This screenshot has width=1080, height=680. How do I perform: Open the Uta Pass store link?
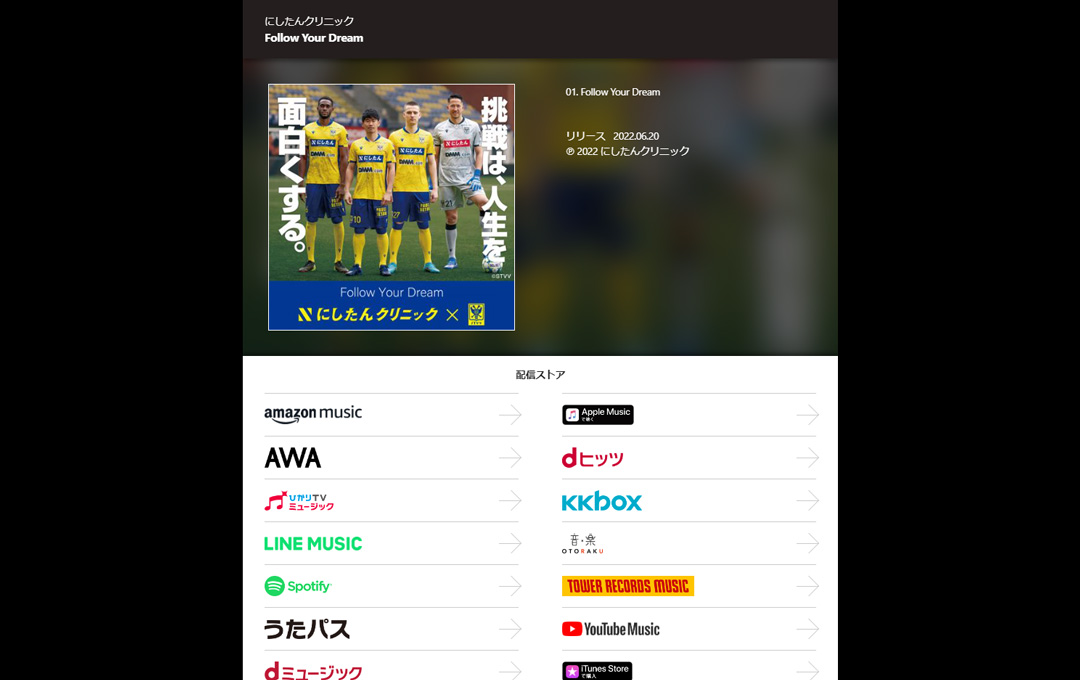click(x=307, y=629)
